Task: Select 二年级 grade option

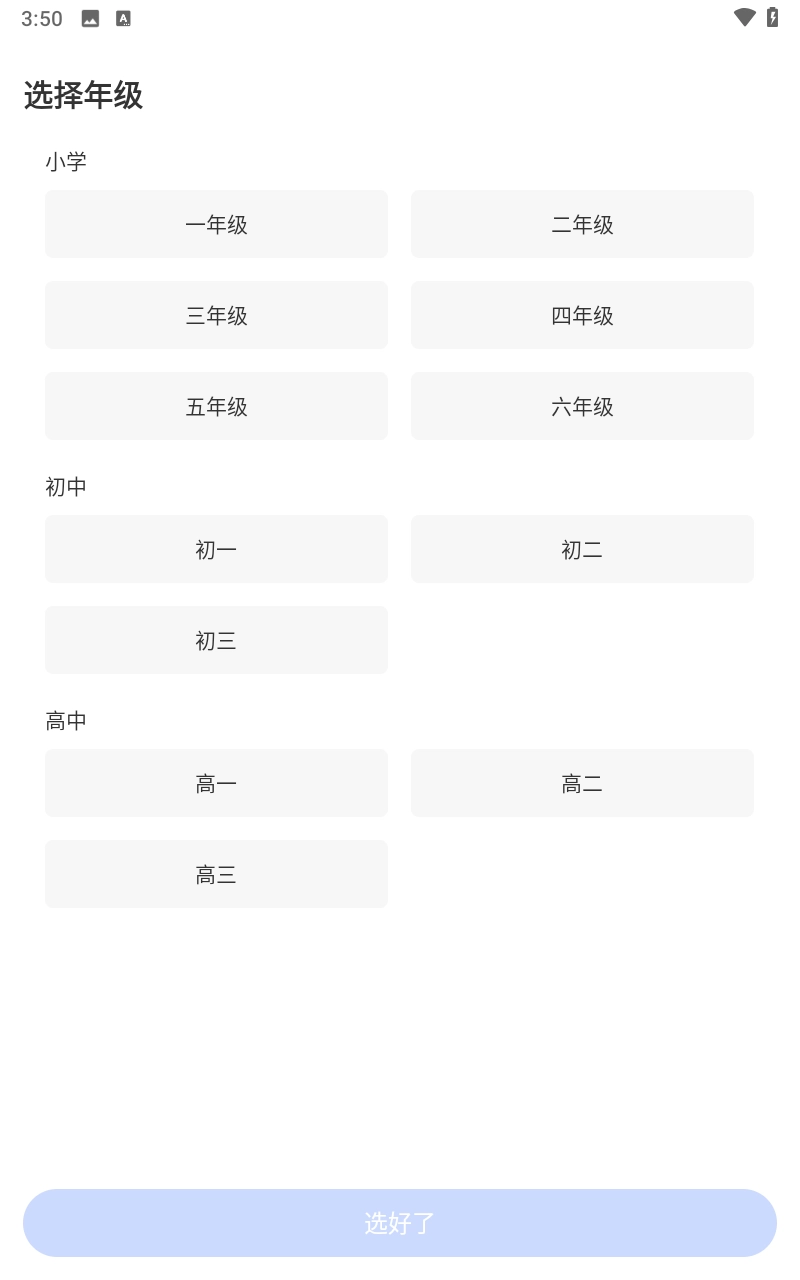Action: [582, 224]
